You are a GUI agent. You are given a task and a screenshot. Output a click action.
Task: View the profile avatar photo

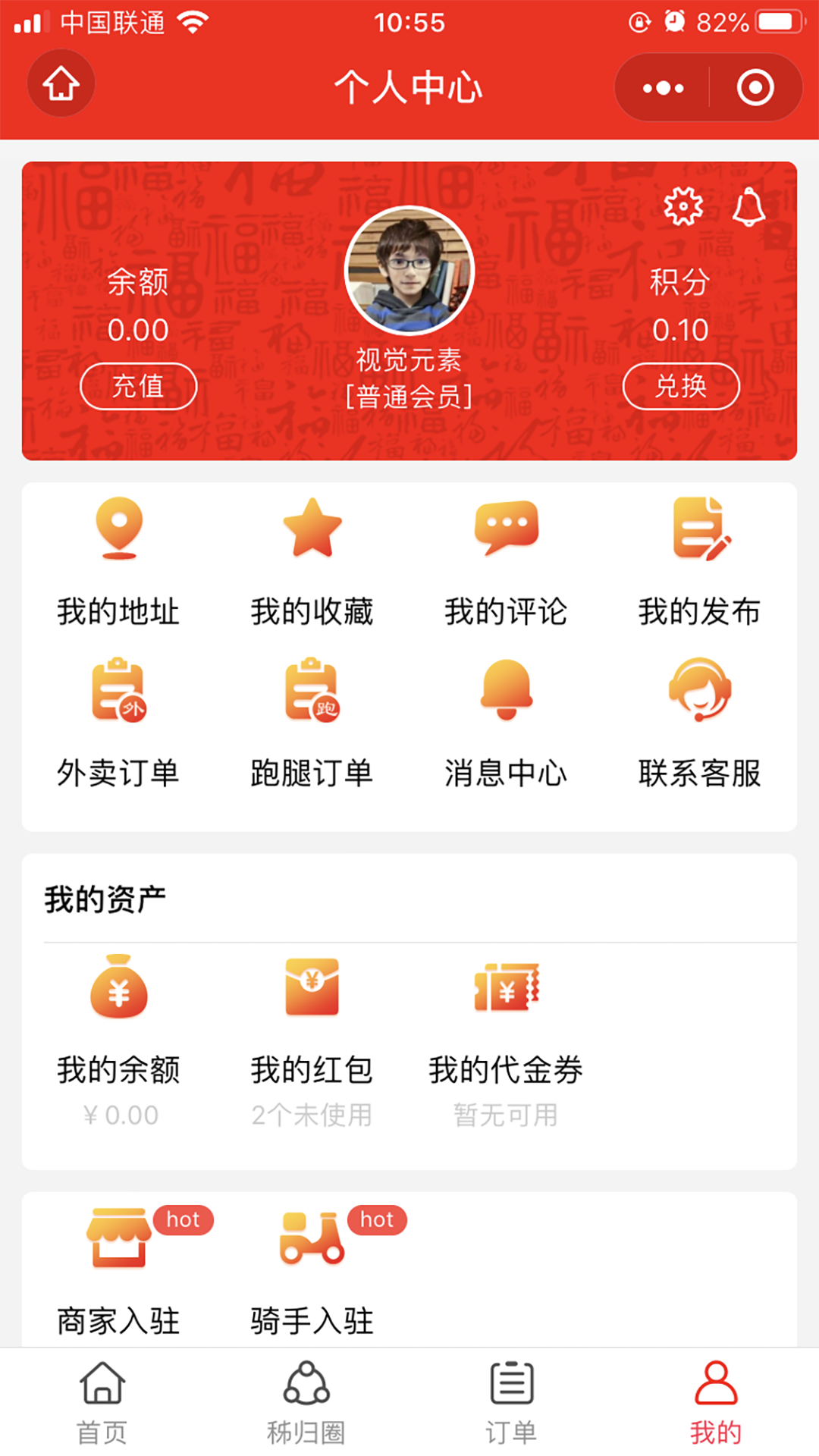pos(409,271)
